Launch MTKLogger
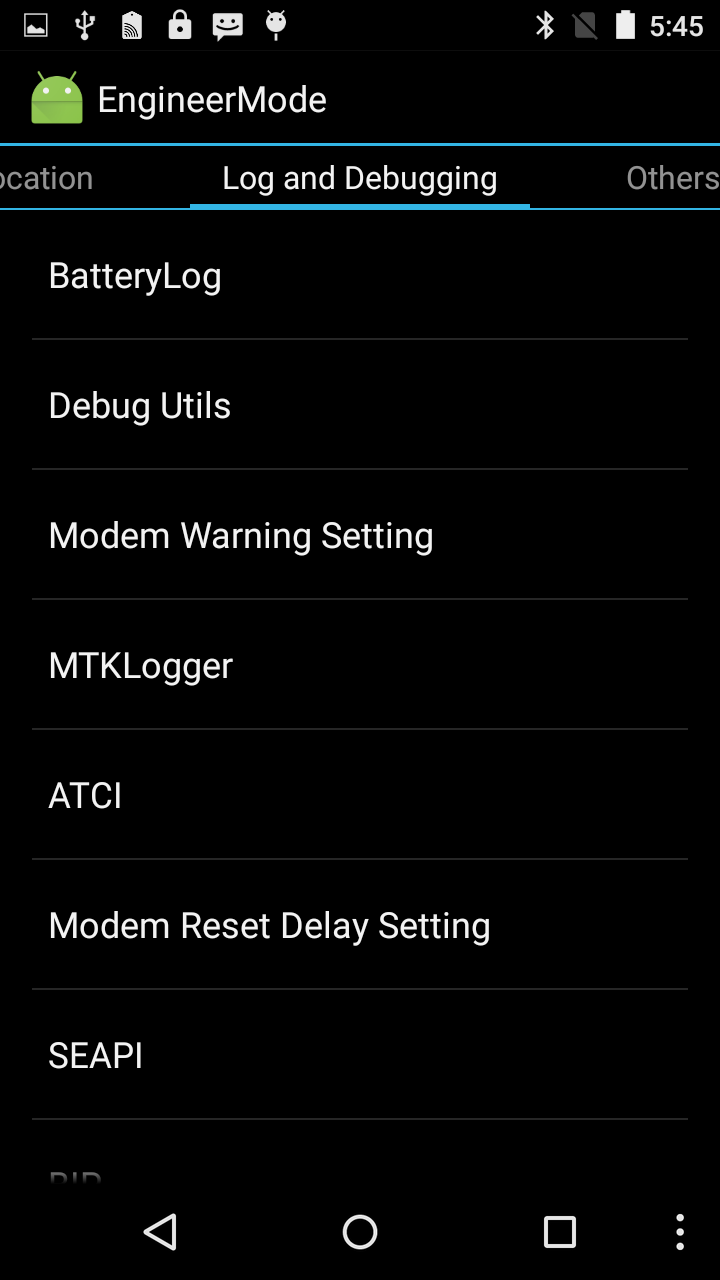 360,665
